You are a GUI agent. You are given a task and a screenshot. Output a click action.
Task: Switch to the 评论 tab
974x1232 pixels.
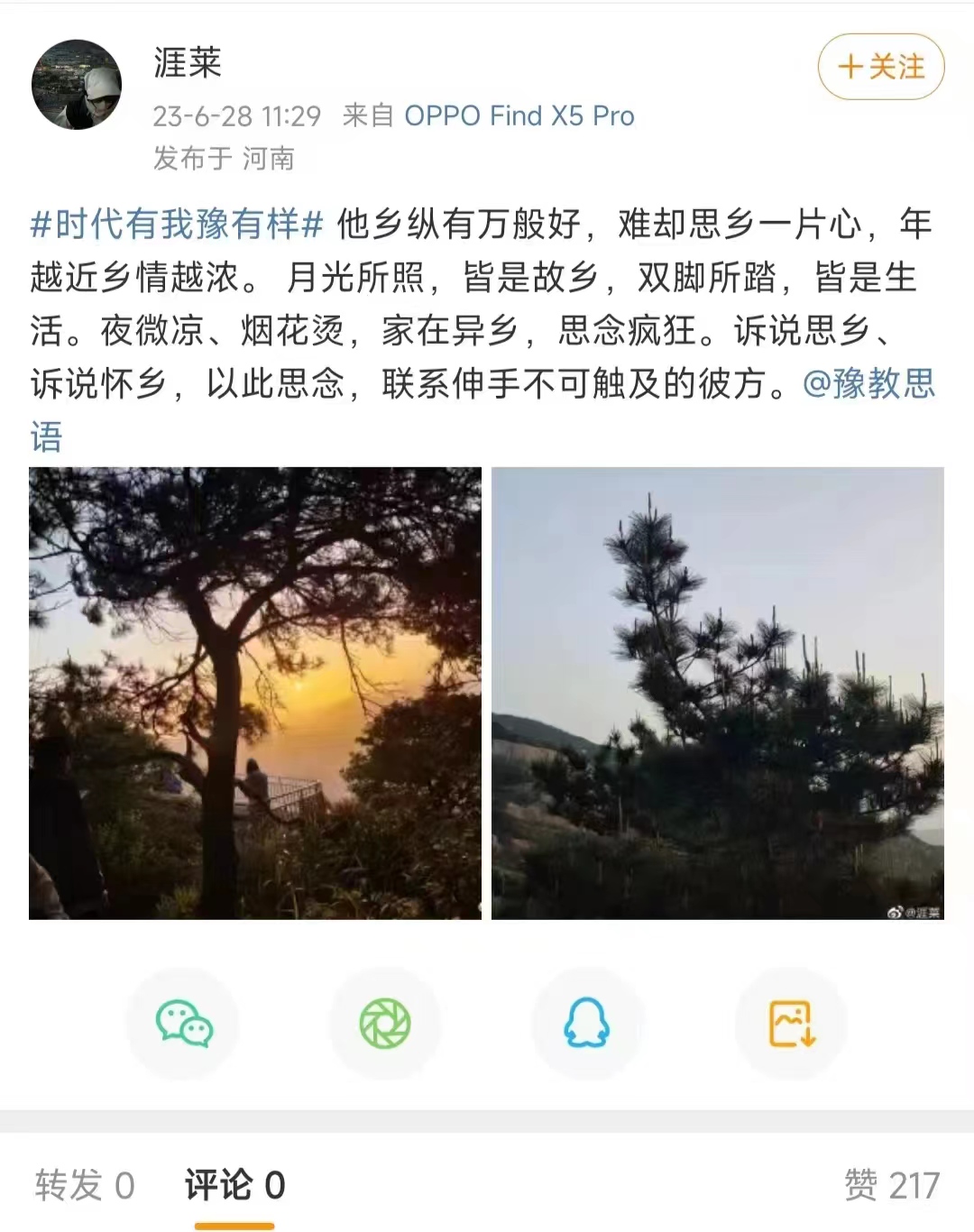tap(234, 1185)
